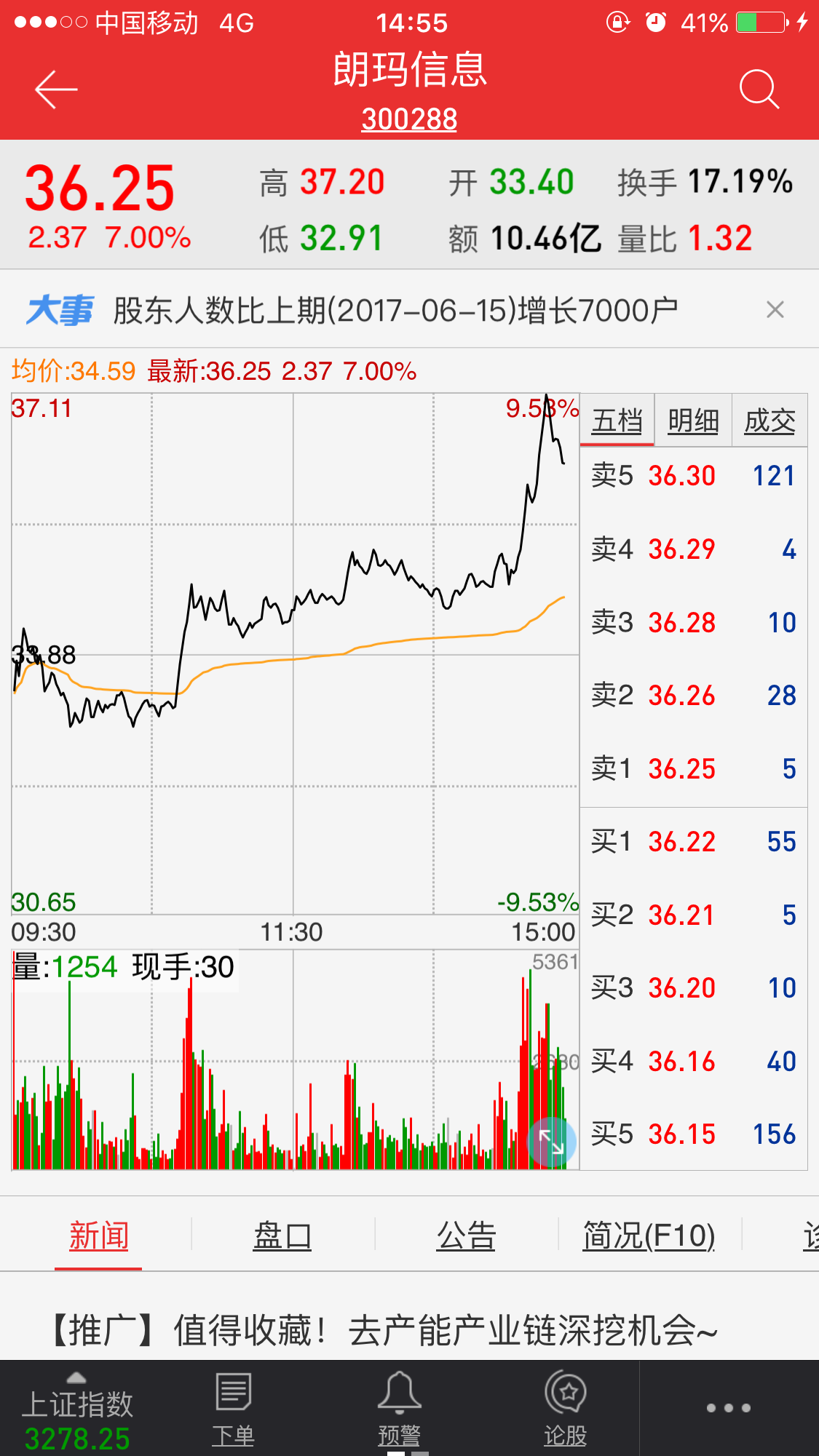The width and height of the screenshot is (819, 1456).
Task: Open the 简况(F10) tab
Action: 649,1236
